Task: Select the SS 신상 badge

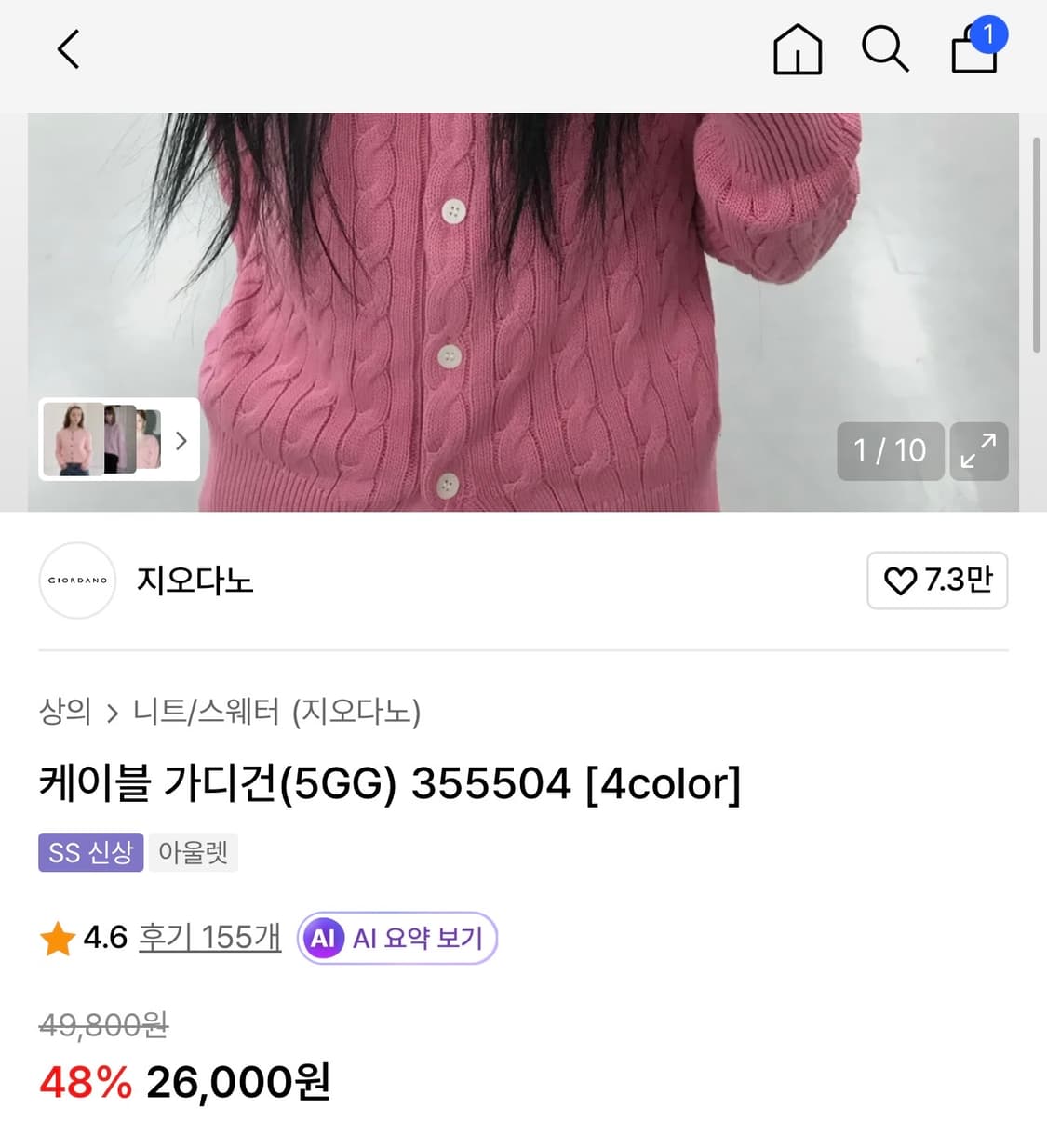Action: (x=89, y=852)
